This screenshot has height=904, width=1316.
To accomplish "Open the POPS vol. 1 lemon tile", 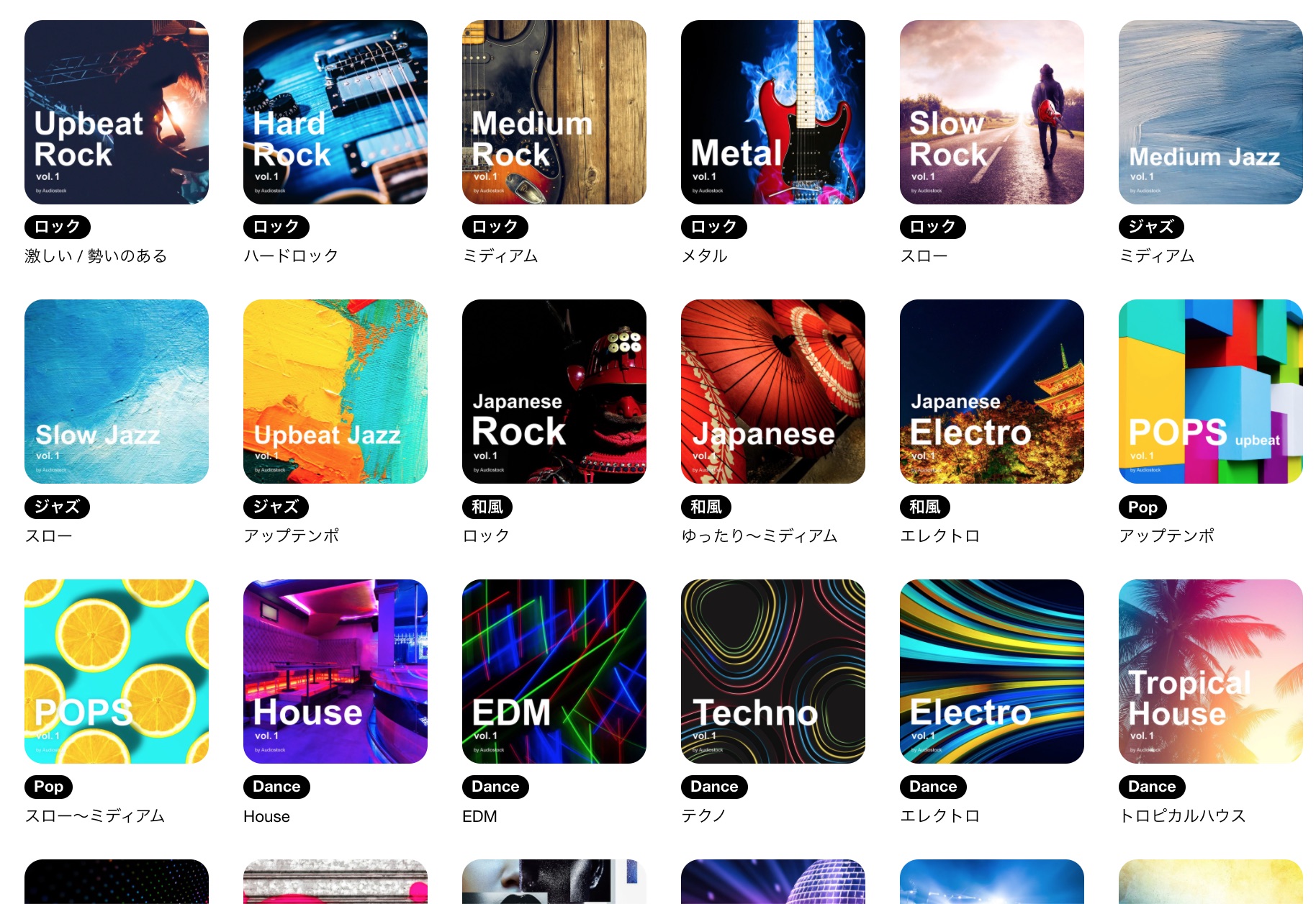I will tap(117, 672).
